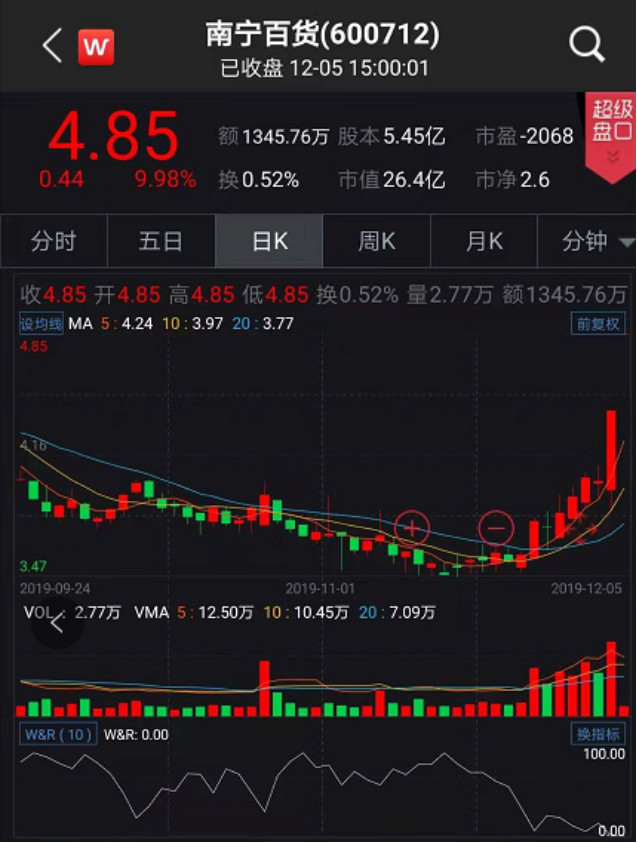
Task: Tap the W&R (10) indicator label
Action: tap(58, 734)
